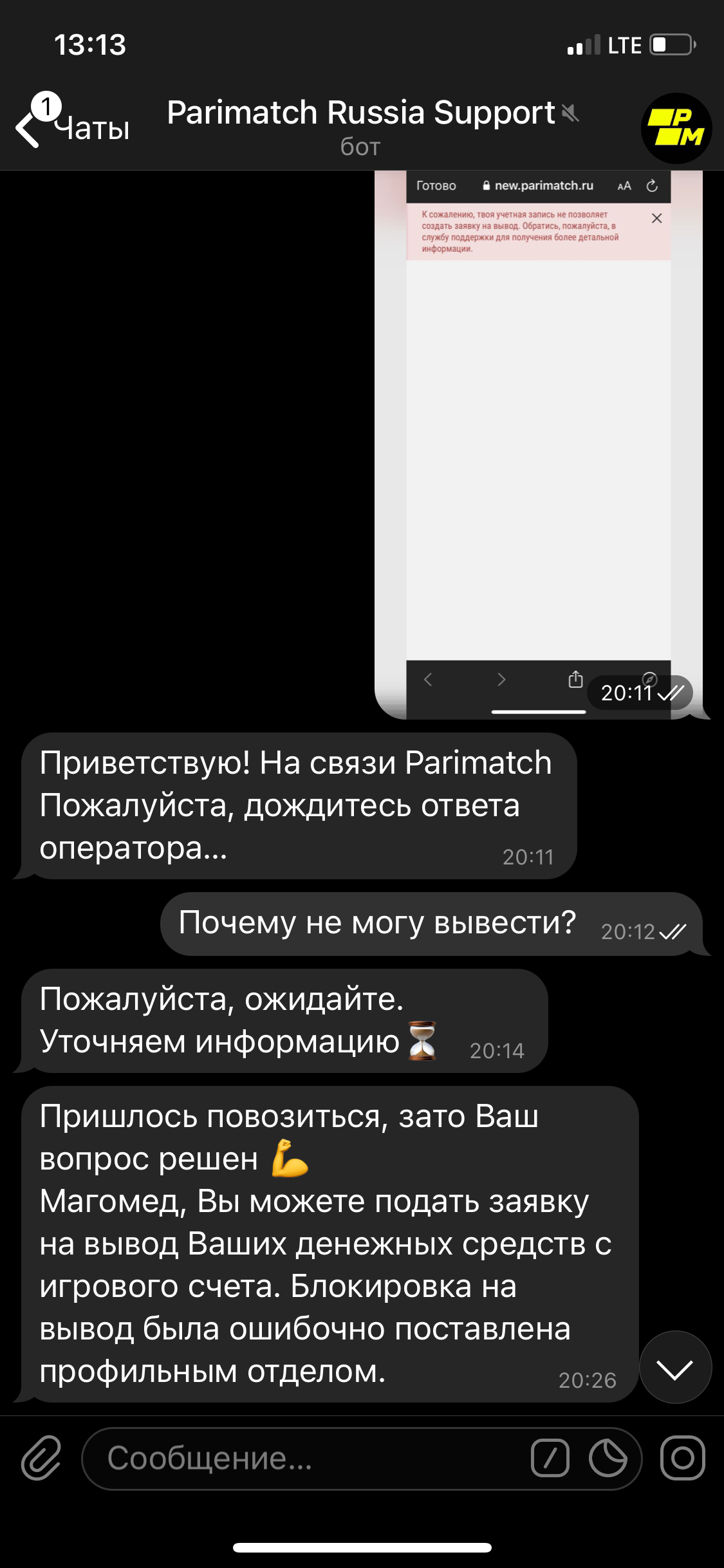Open the sticker panel
724x1568 pixels.
coord(608,1458)
